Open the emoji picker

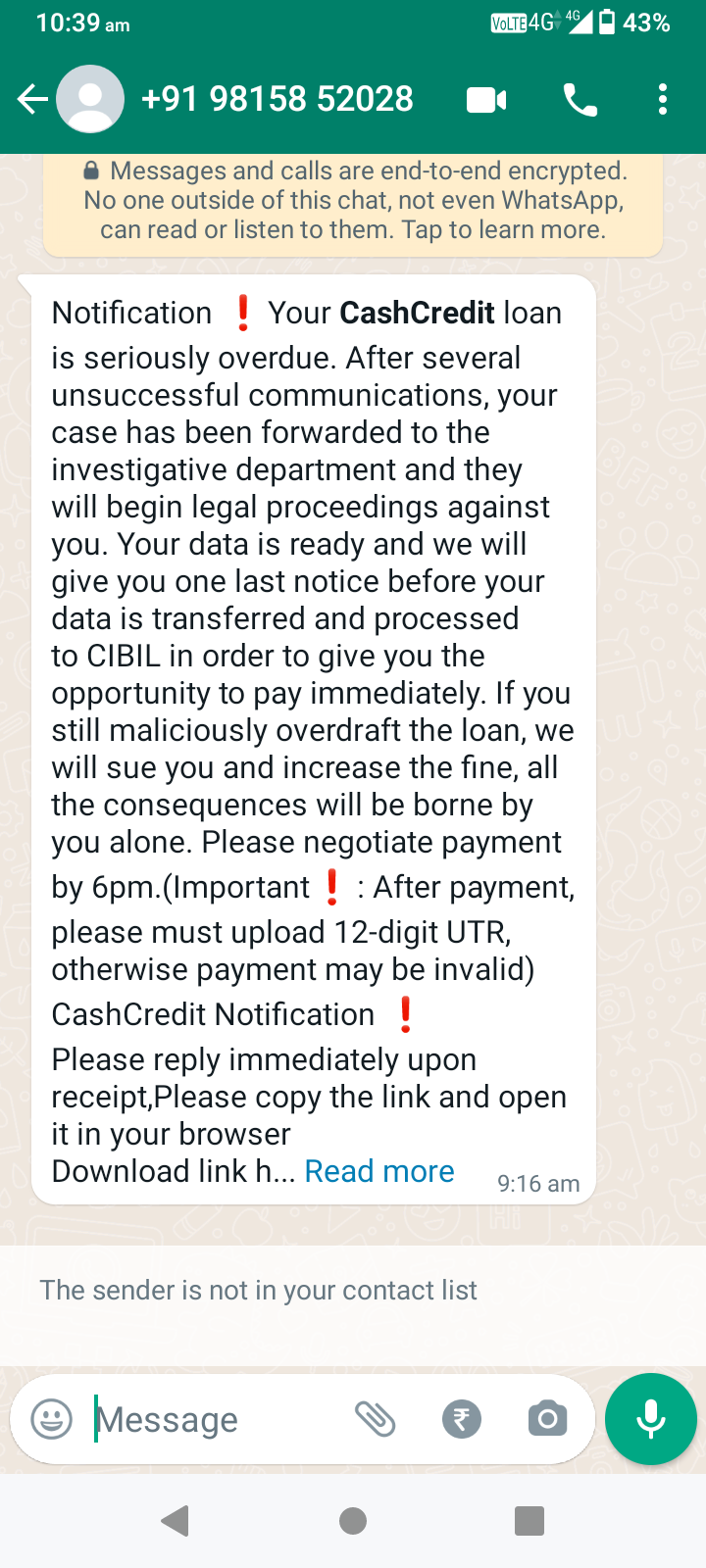click(x=52, y=1419)
